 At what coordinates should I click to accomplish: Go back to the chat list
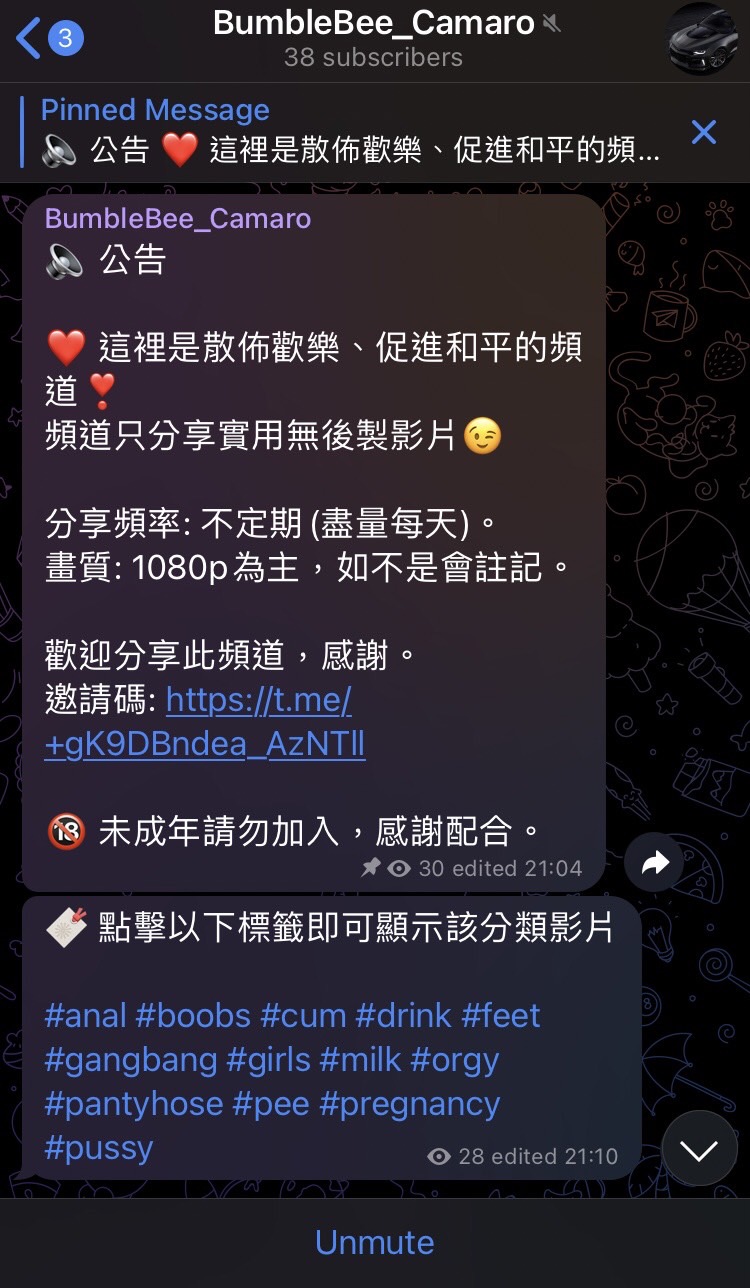[x=48, y=39]
